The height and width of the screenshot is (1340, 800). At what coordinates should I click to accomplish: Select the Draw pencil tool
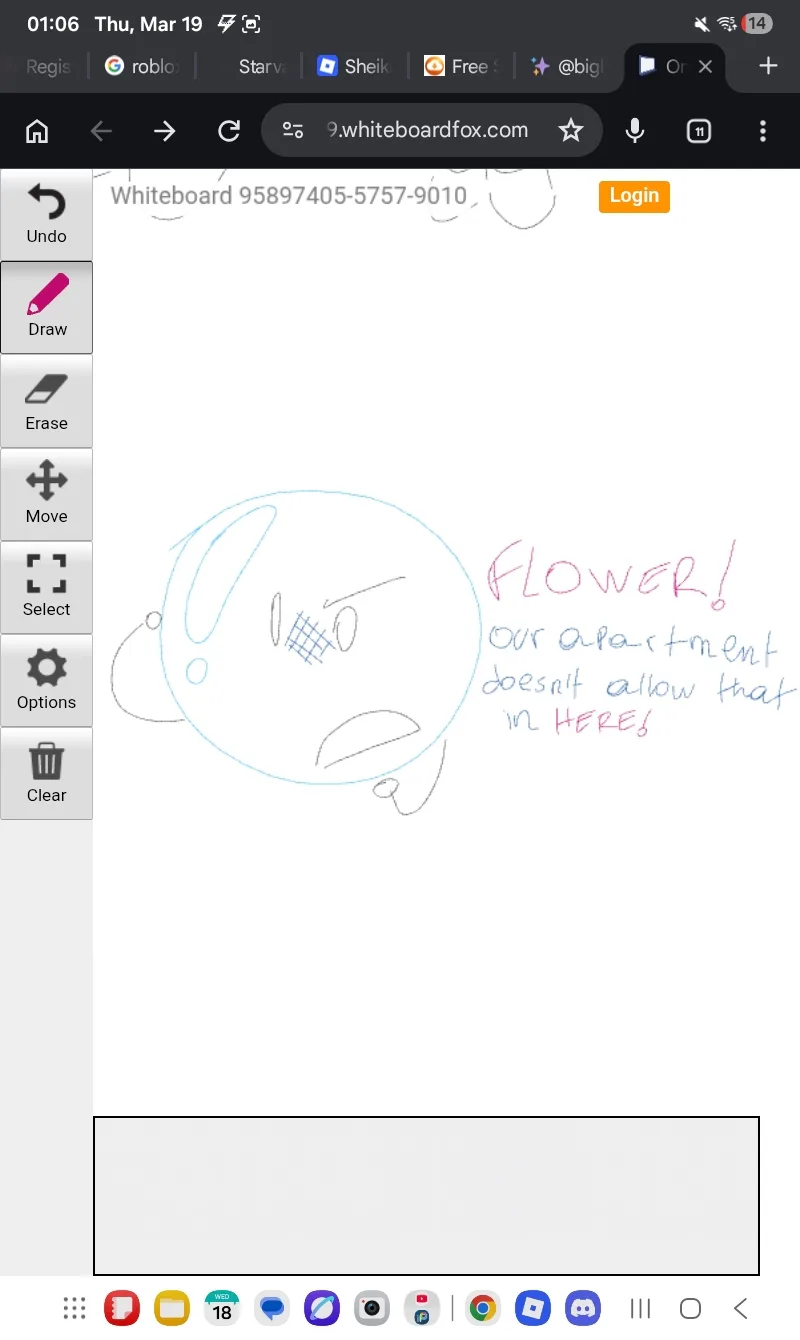pyautogui.click(x=46, y=308)
